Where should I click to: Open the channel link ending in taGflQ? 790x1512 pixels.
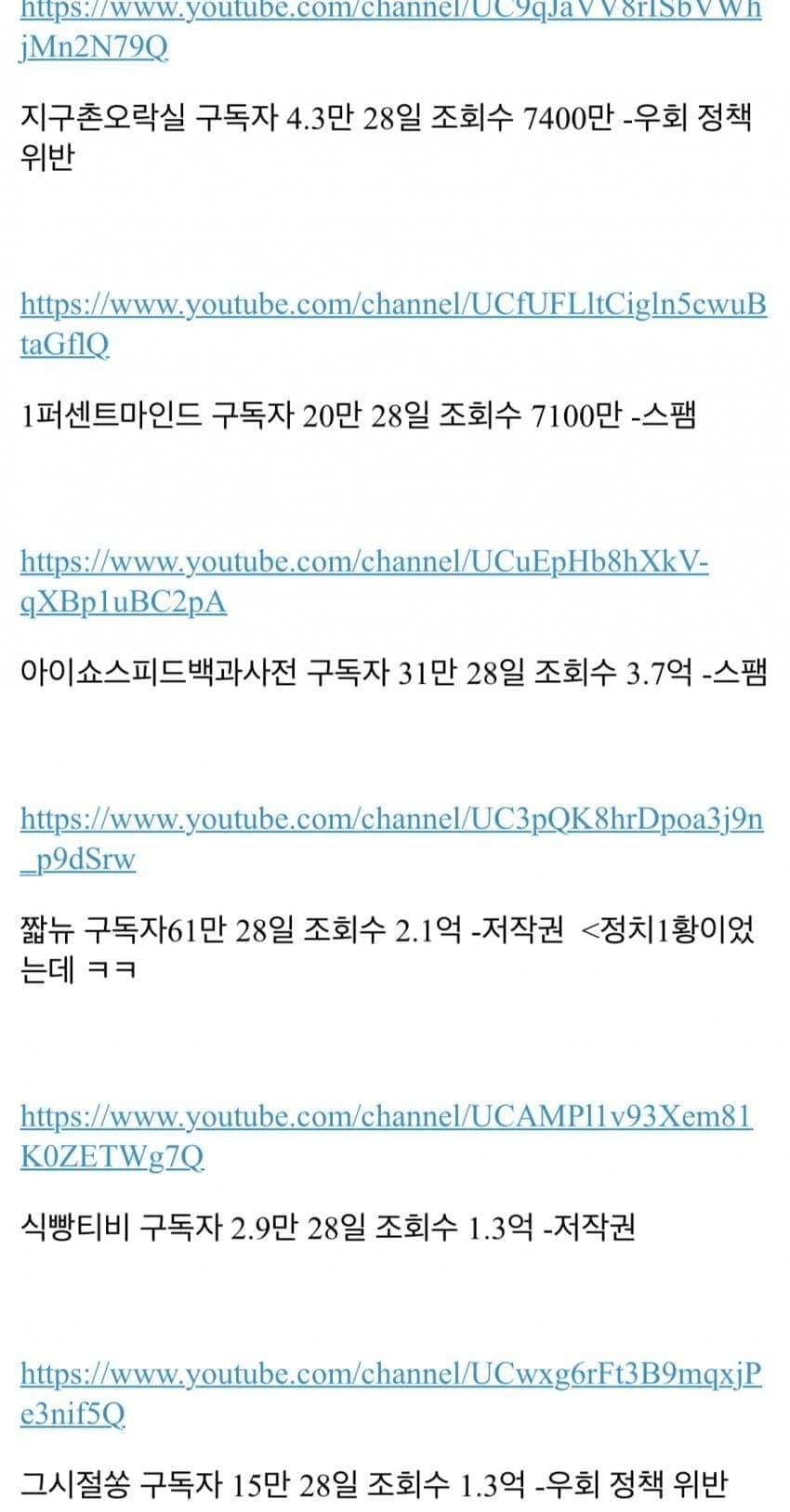(x=393, y=324)
